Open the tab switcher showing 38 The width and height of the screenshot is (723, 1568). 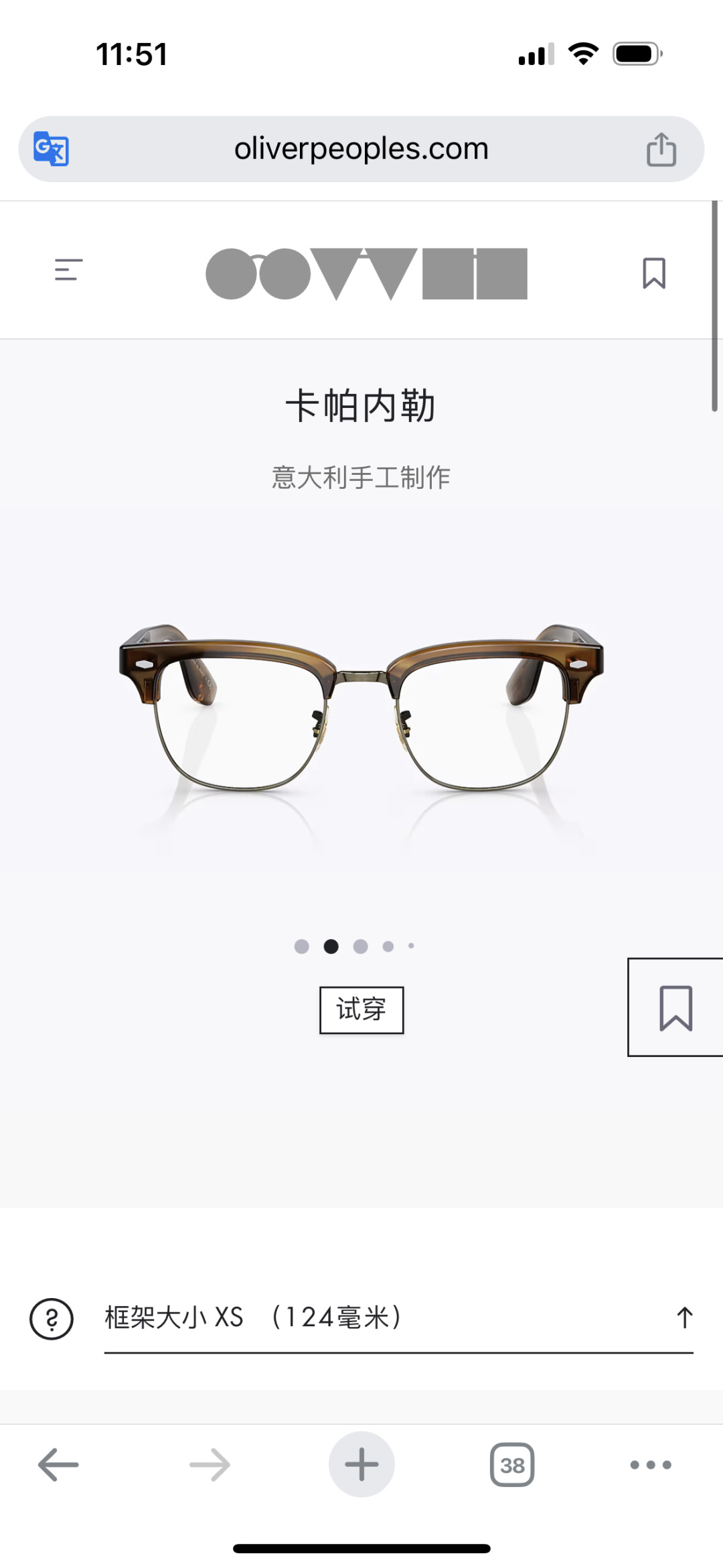tap(512, 1465)
